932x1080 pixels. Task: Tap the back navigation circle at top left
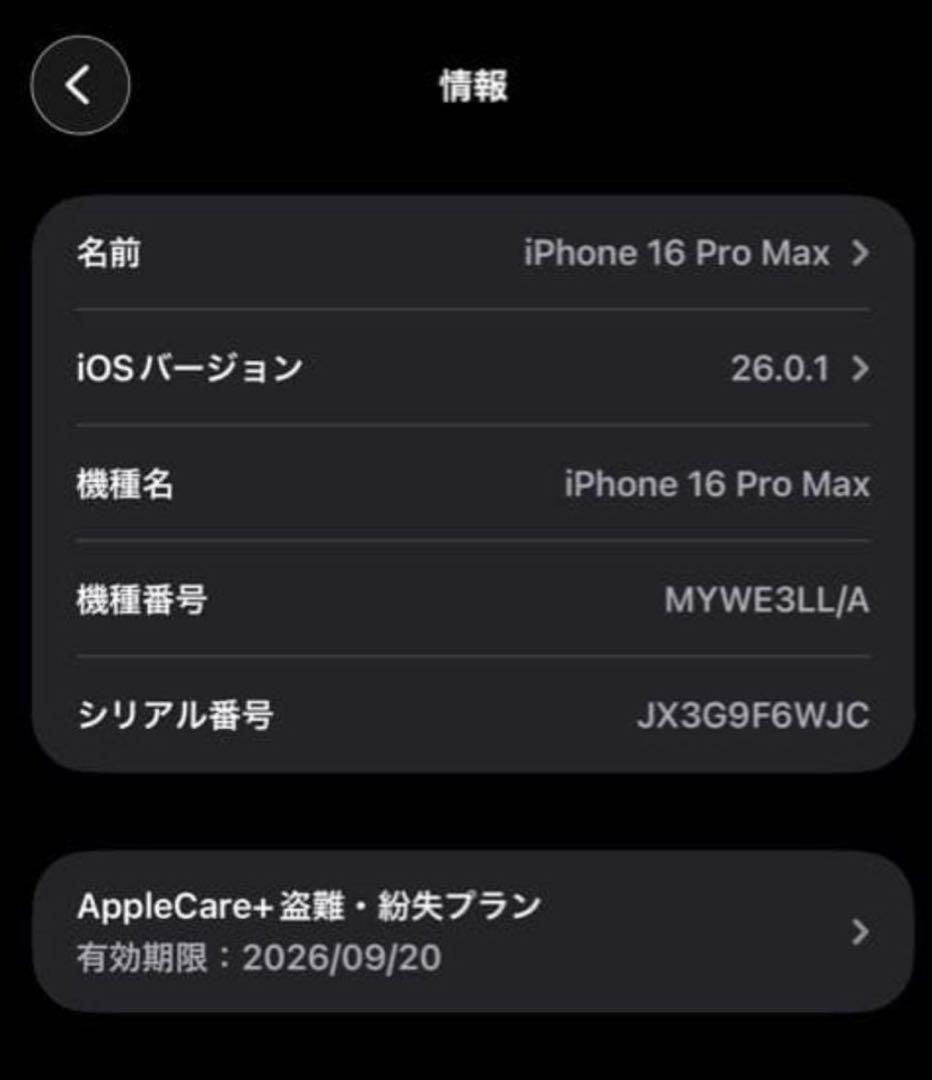click(x=80, y=87)
